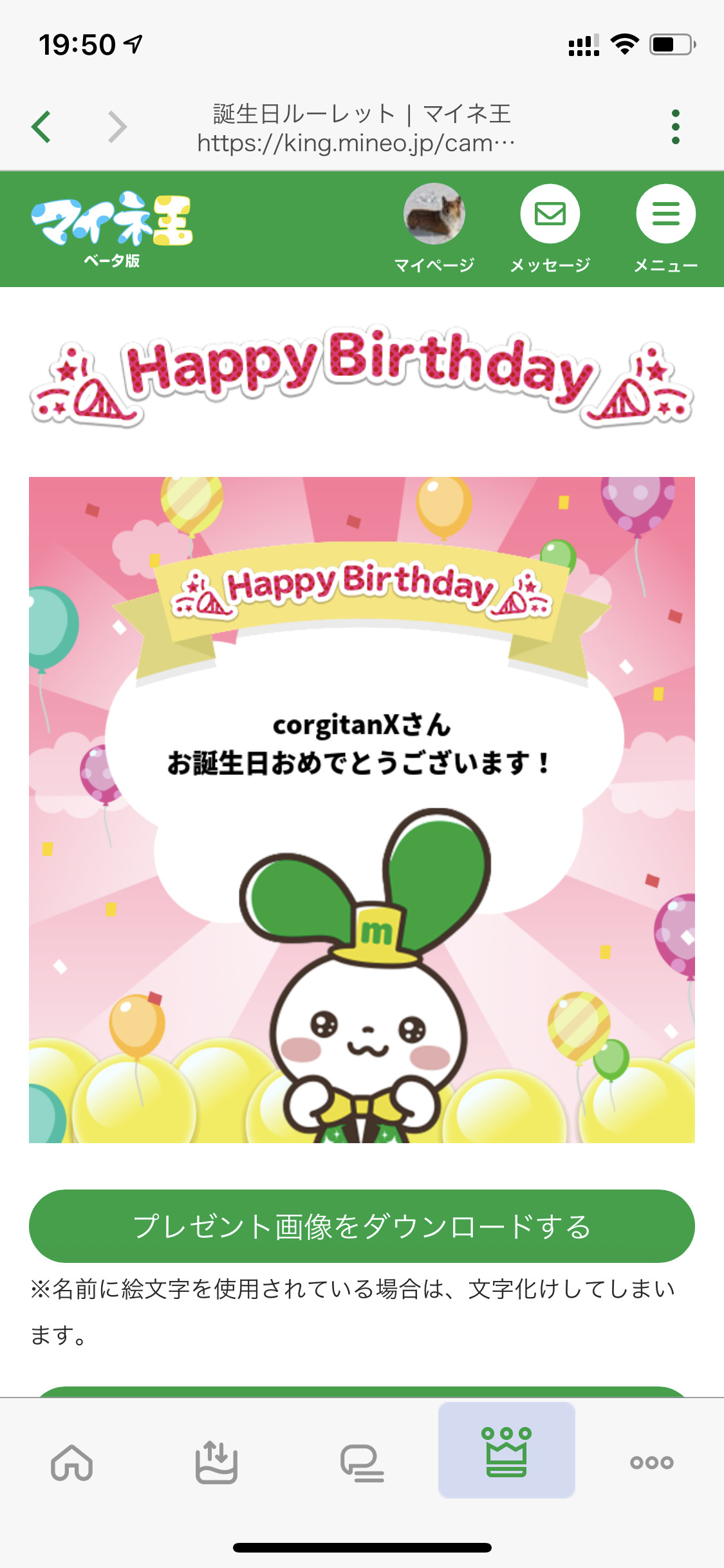This screenshot has width=724, height=1568.
Task: Switch to the chat messages tab
Action: 362,1462
